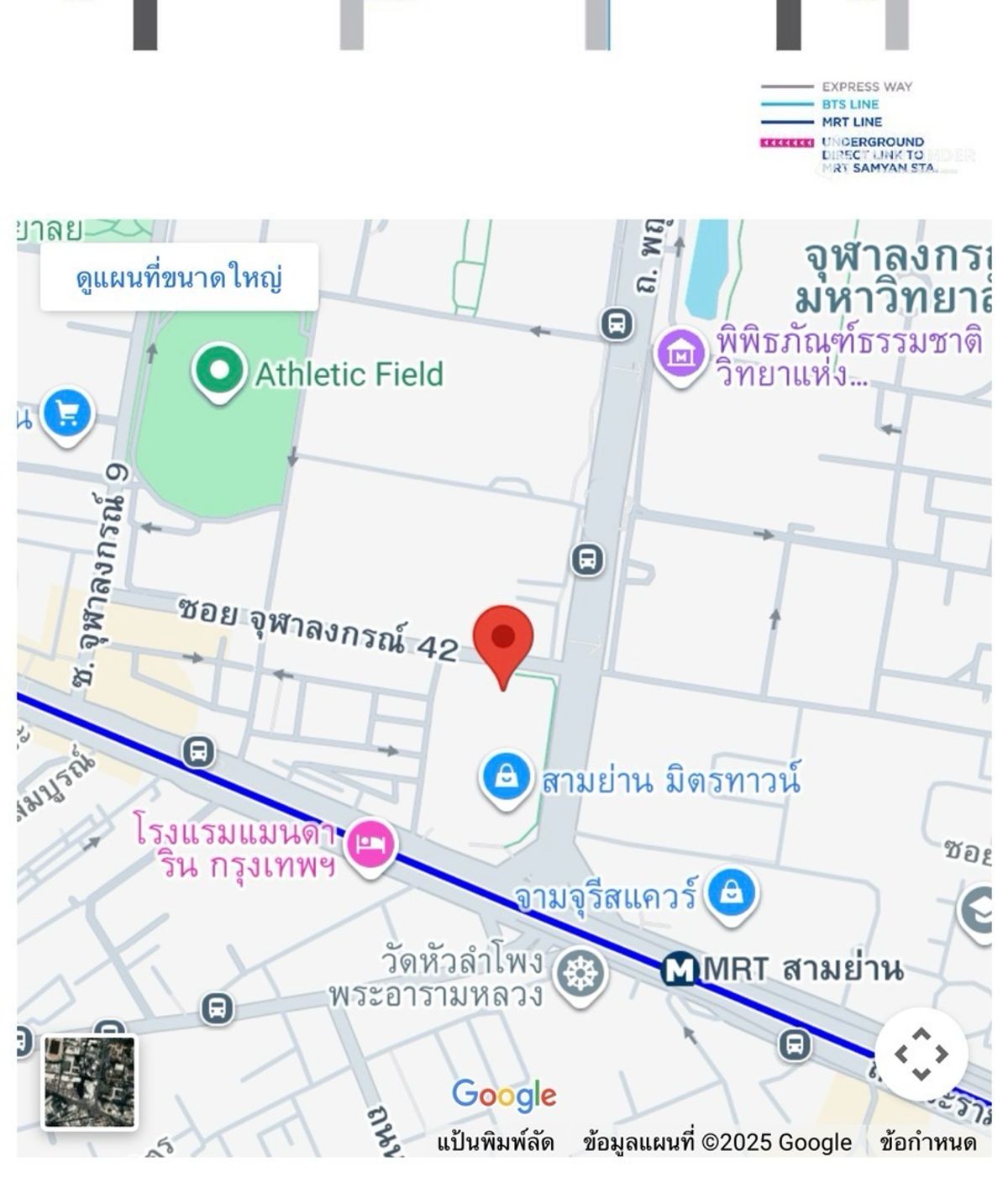Select the Athletic Field marker
The image size is (1008, 1199).
click(219, 371)
